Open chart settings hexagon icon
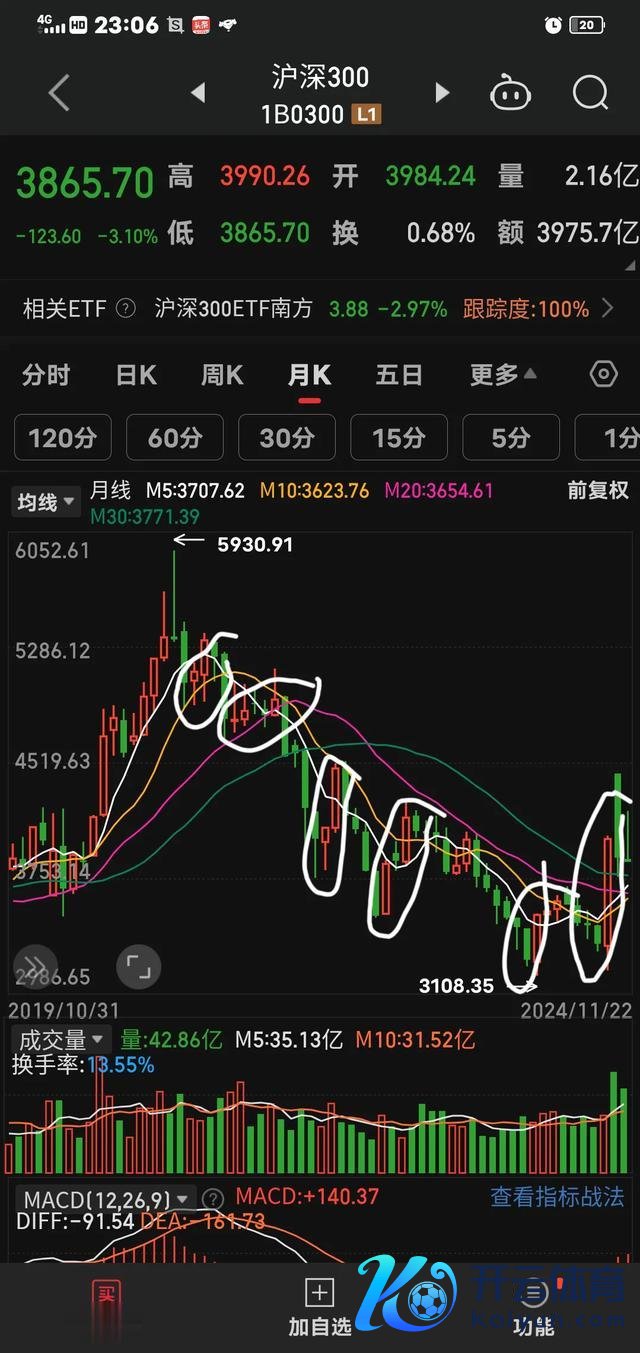 coord(604,375)
